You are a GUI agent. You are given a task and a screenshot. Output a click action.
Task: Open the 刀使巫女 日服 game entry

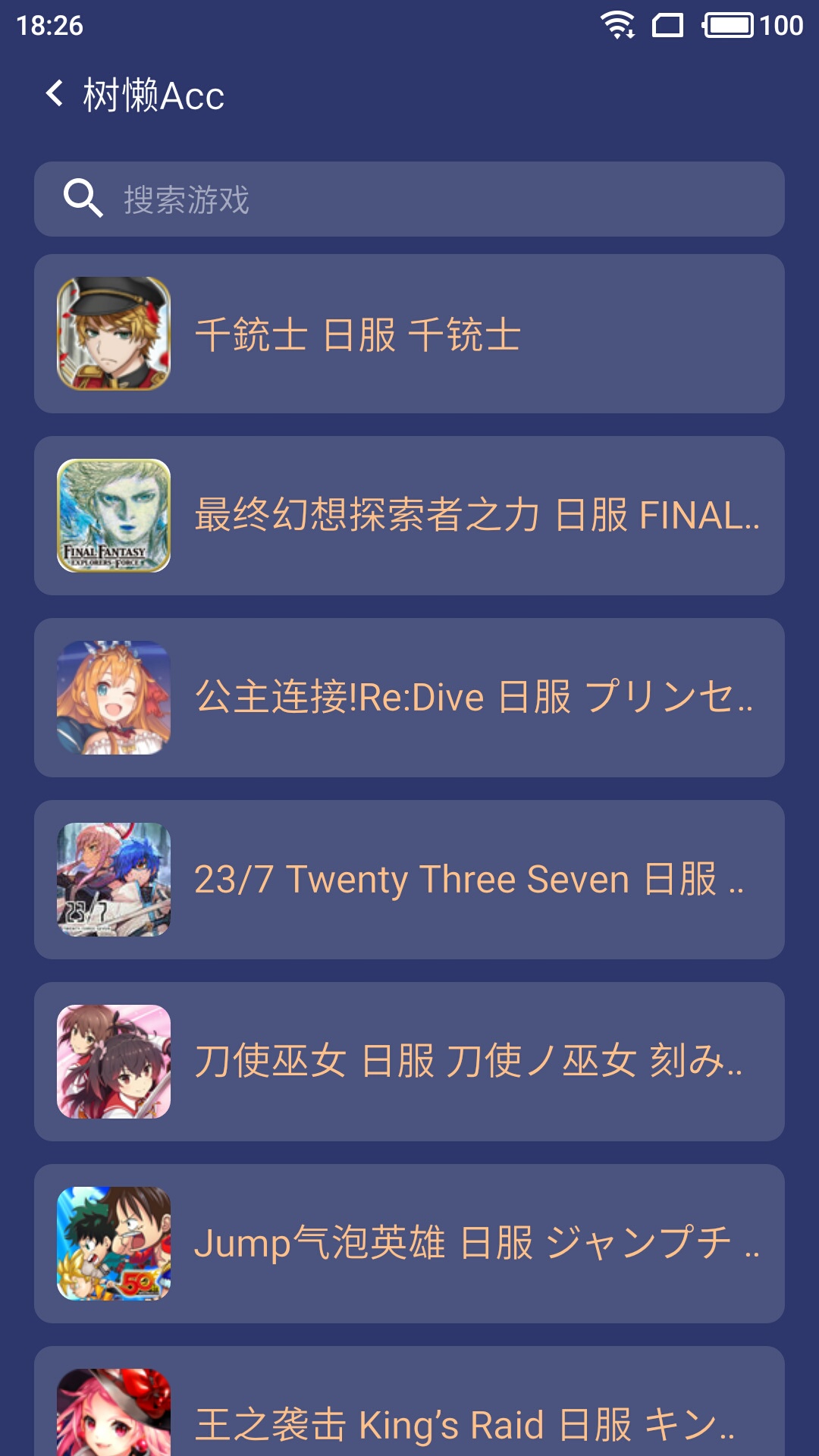(409, 1062)
